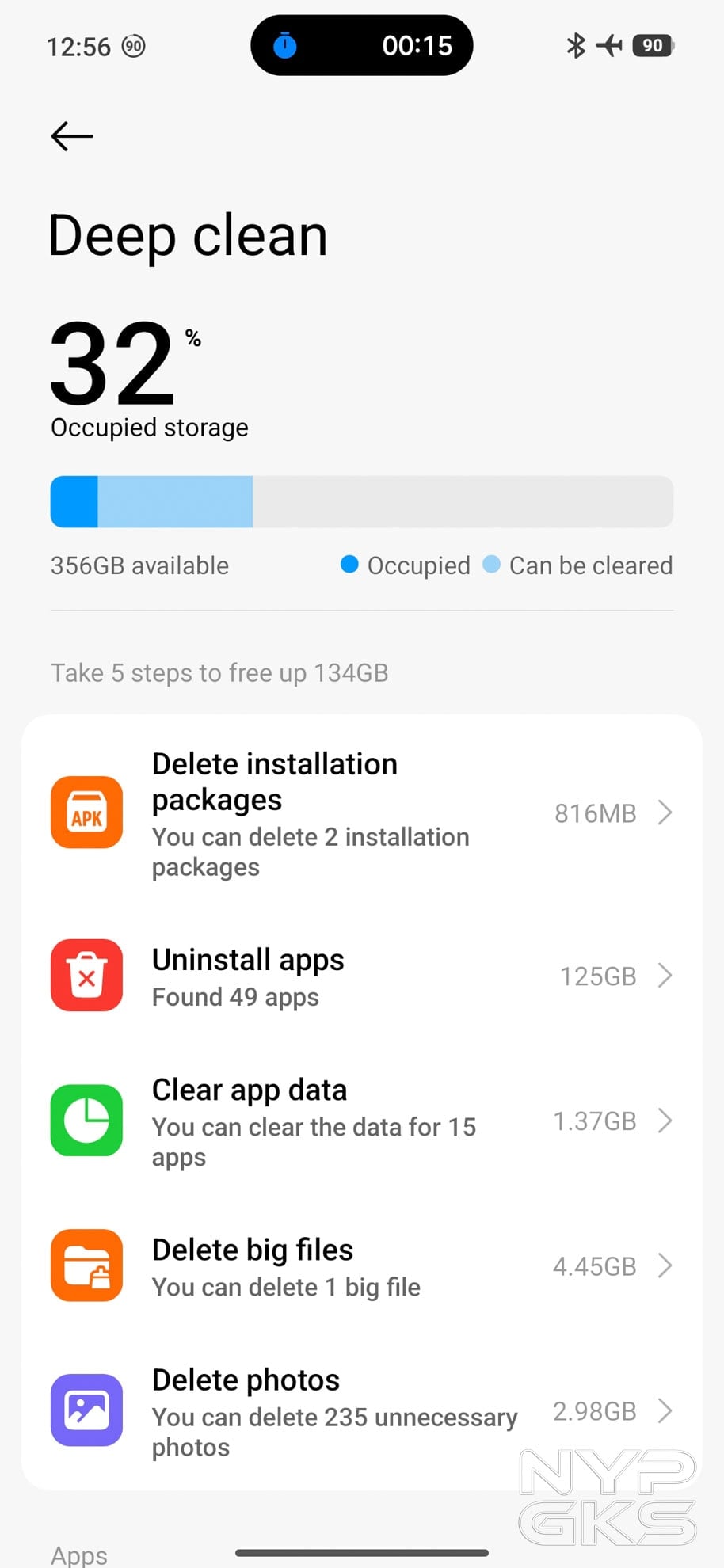Screen dimensions: 724x1568
Task: Click the orange folder big files icon
Action: [x=86, y=1265]
